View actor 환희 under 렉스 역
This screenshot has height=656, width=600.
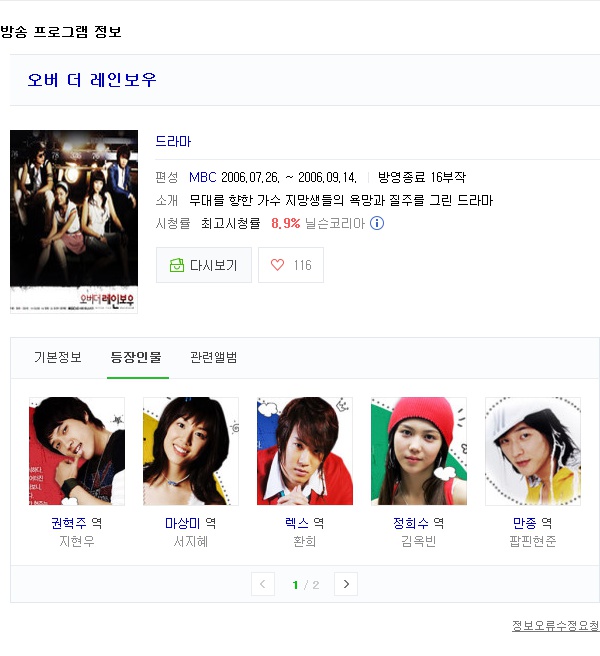point(304,542)
